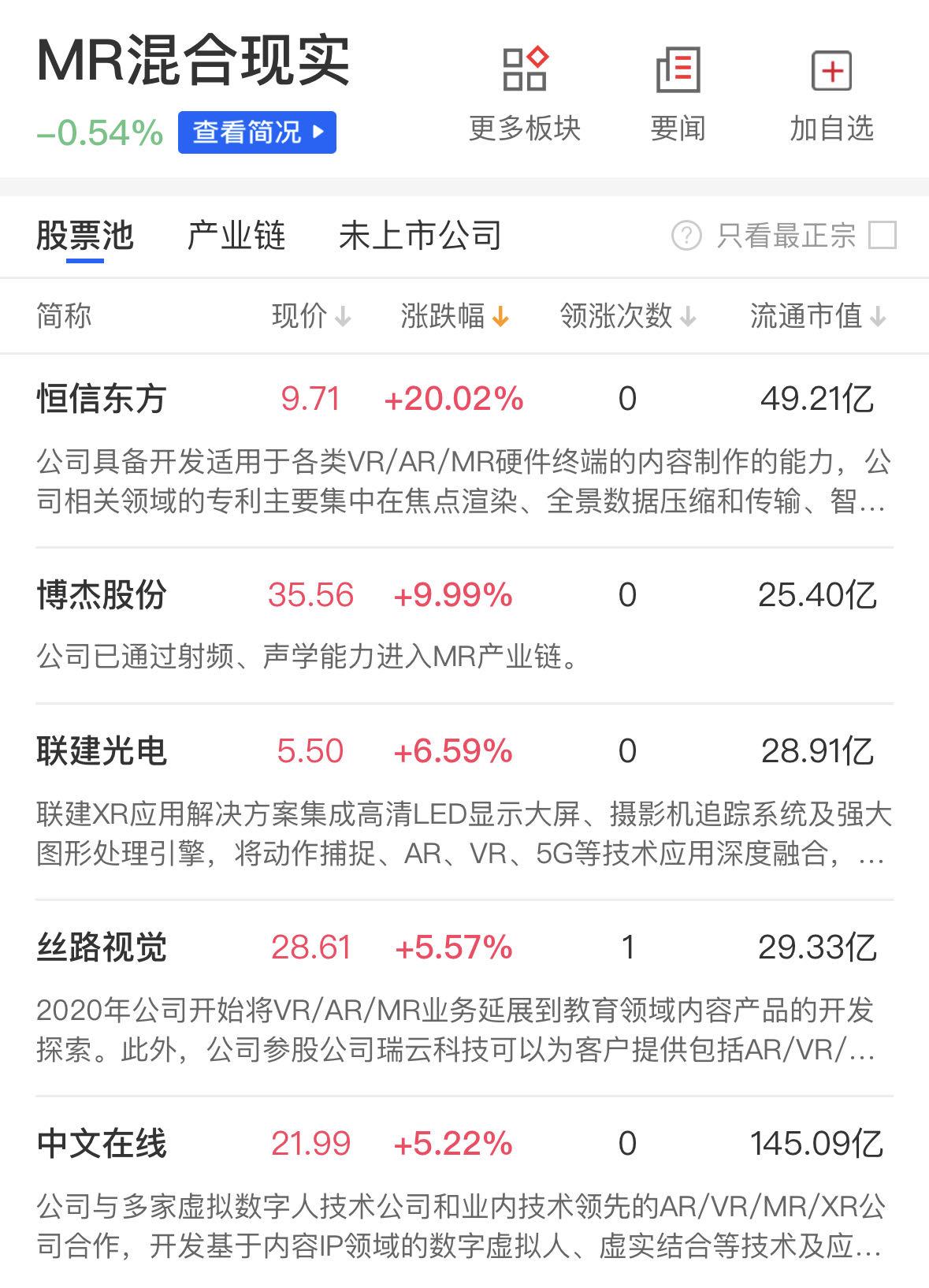Image resolution: width=929 pixels, height=1288 pixels.
Task: Select the 股票池 tab
Action: point(85,236)
